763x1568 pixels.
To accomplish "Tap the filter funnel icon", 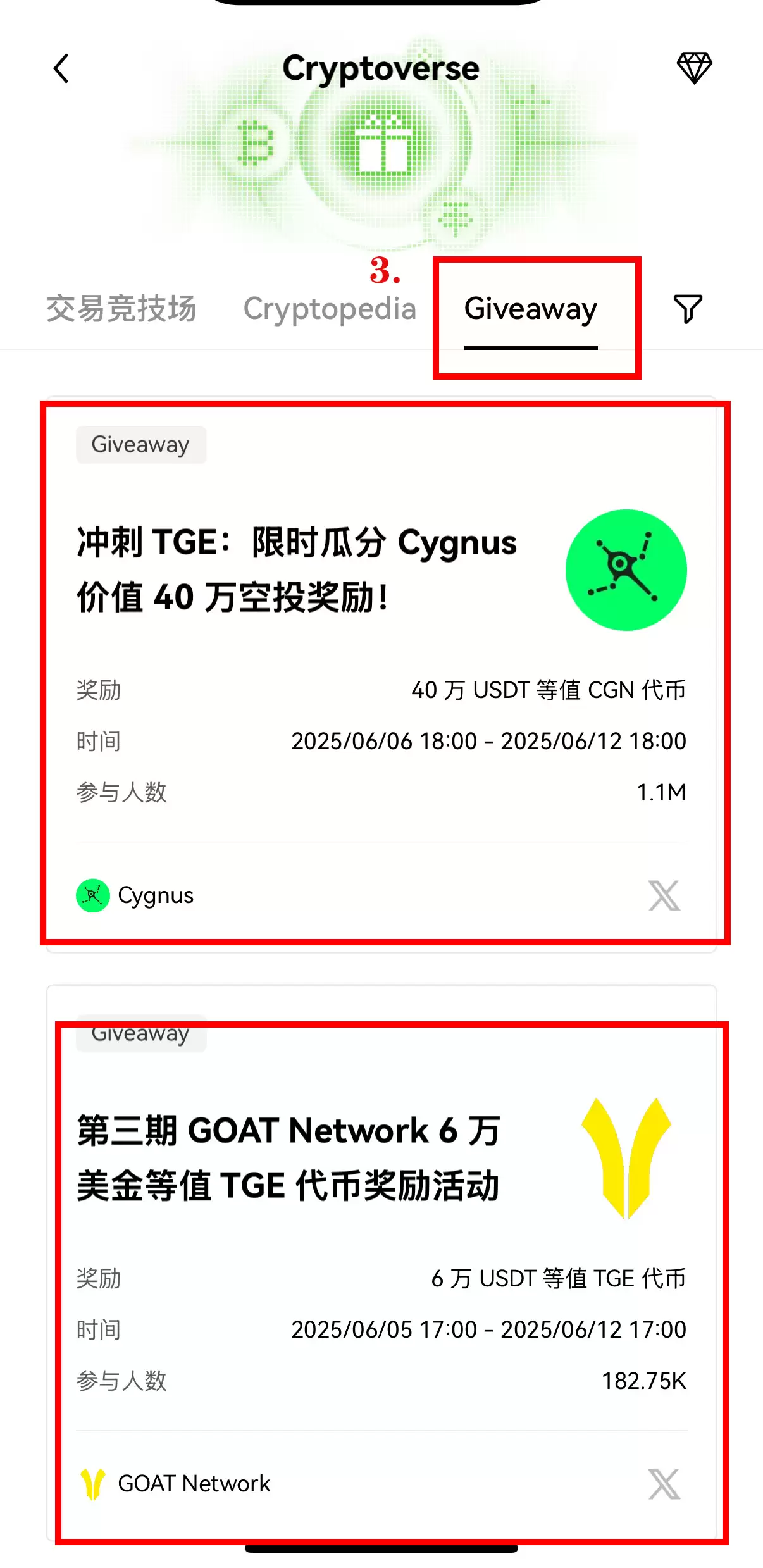I will point(689,309).
